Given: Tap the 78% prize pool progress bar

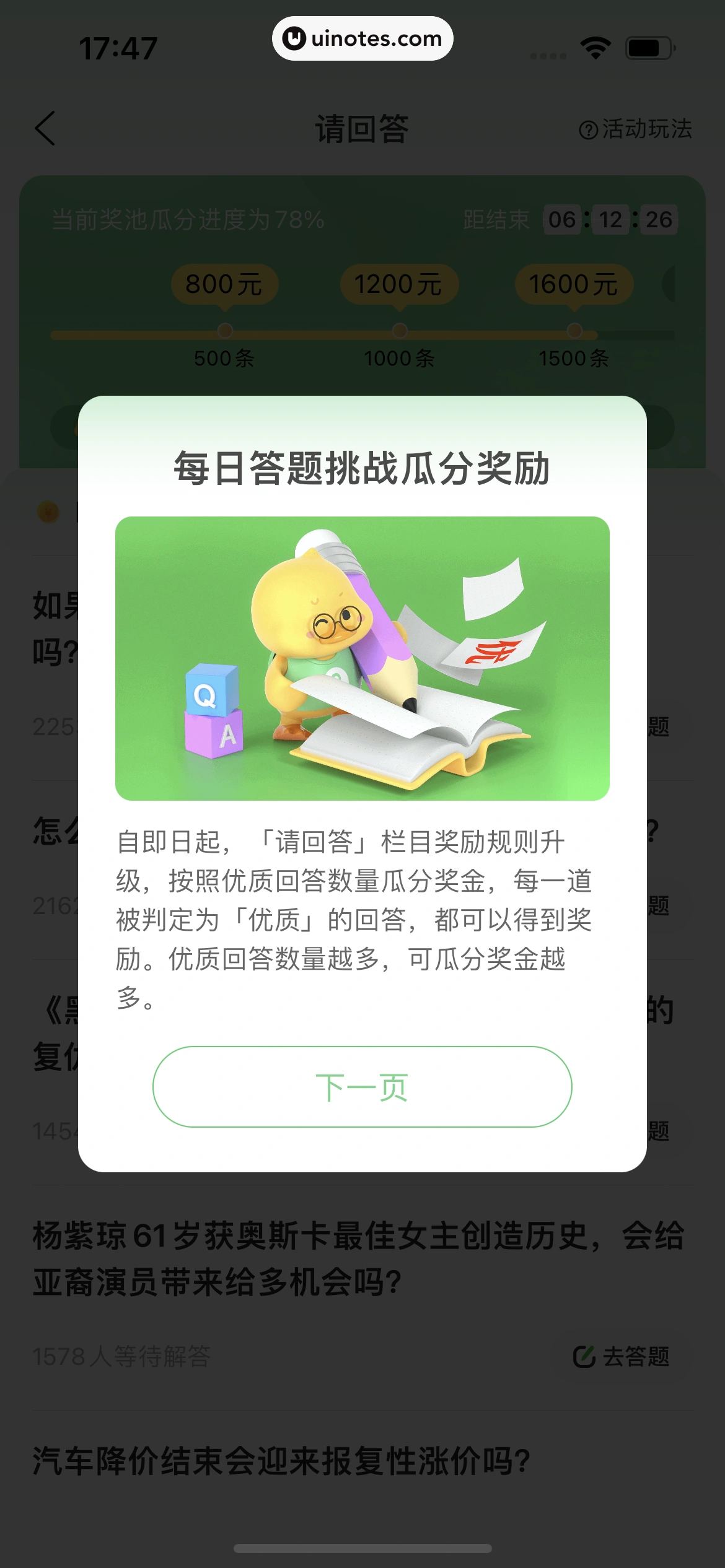Looking at the screenshot, I should pos(362,334).
